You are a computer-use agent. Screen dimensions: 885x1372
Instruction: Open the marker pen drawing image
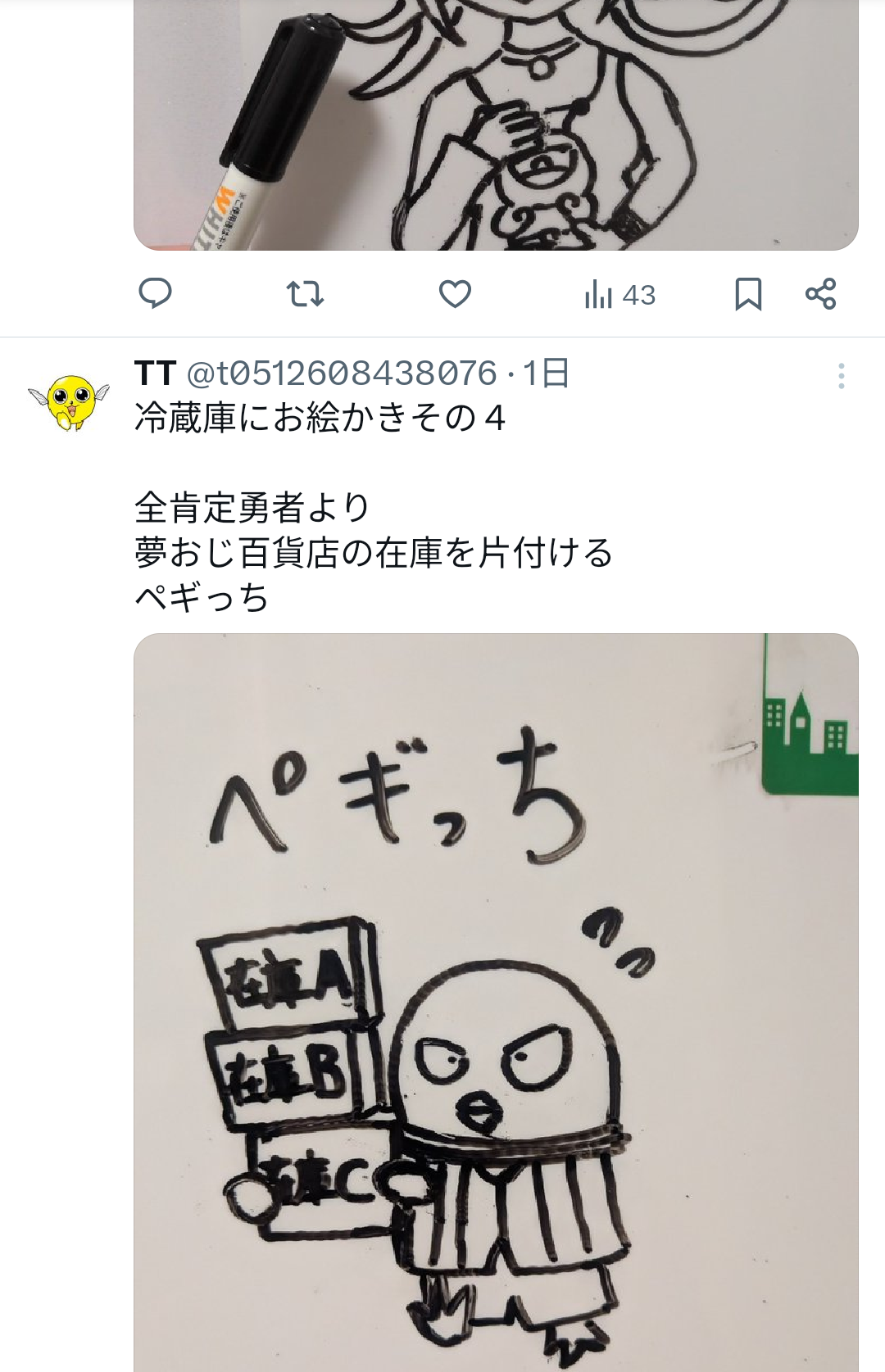(x=496, y=123)
